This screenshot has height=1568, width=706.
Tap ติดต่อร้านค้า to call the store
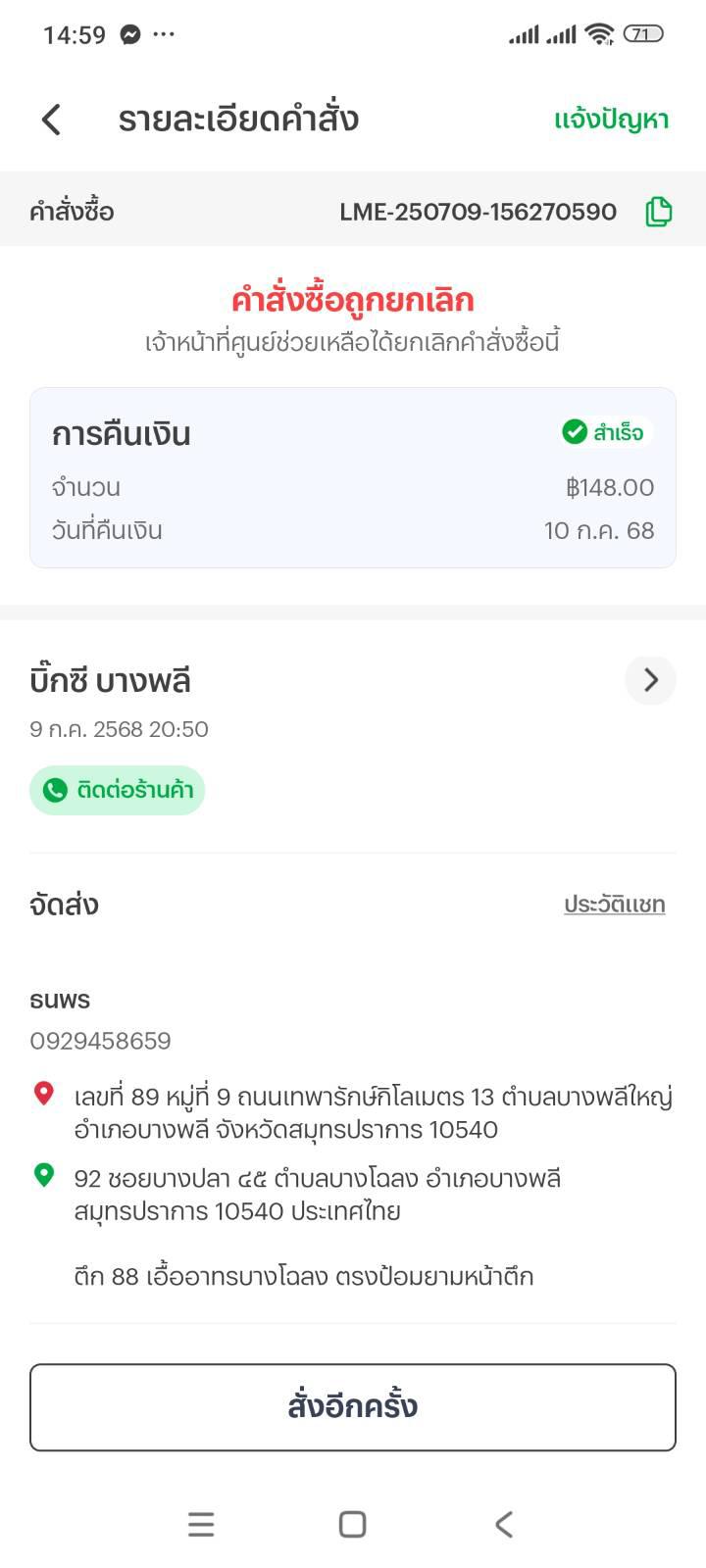click(x=117, y=790)
